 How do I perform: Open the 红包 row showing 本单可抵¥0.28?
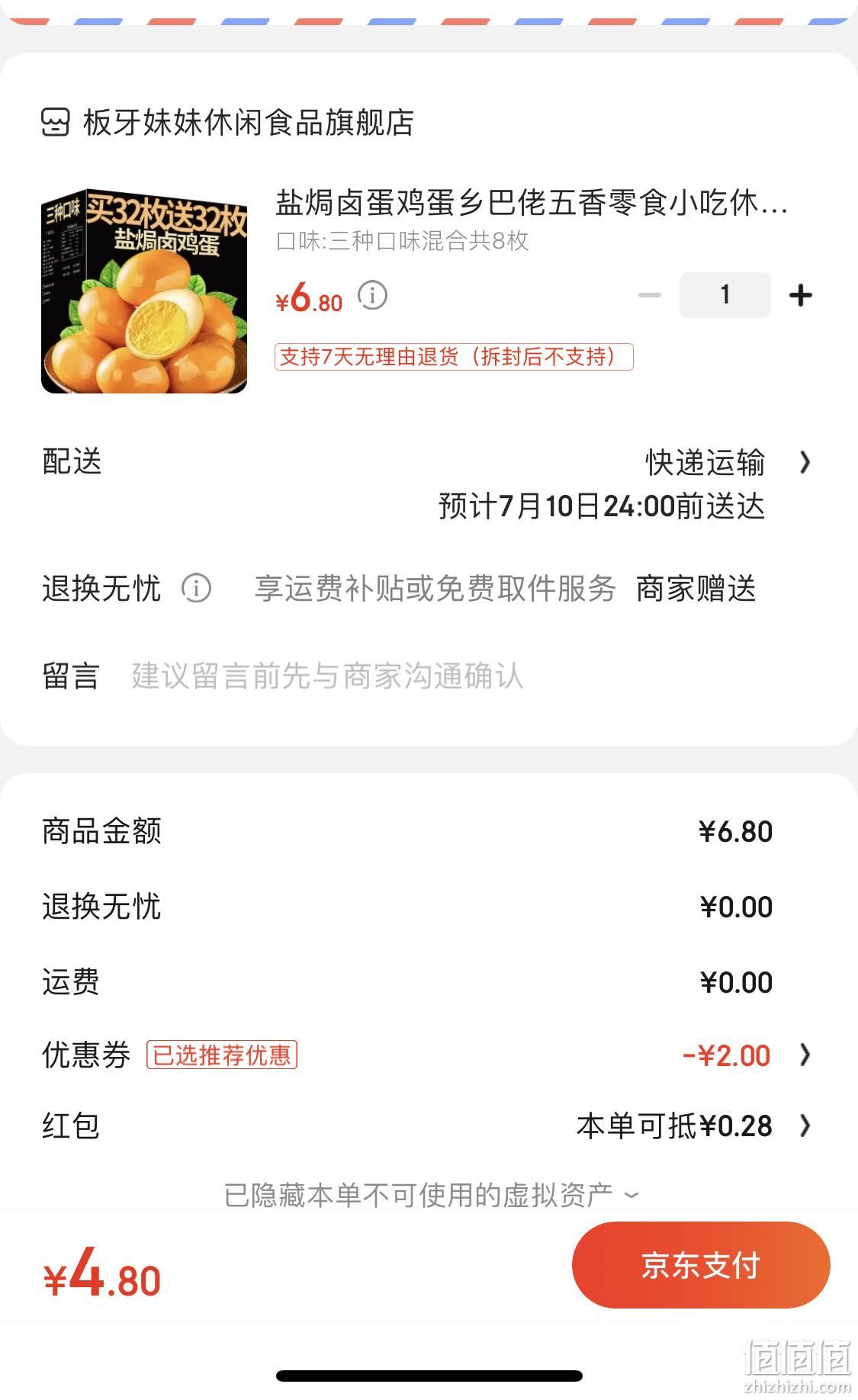[427, 1126]
